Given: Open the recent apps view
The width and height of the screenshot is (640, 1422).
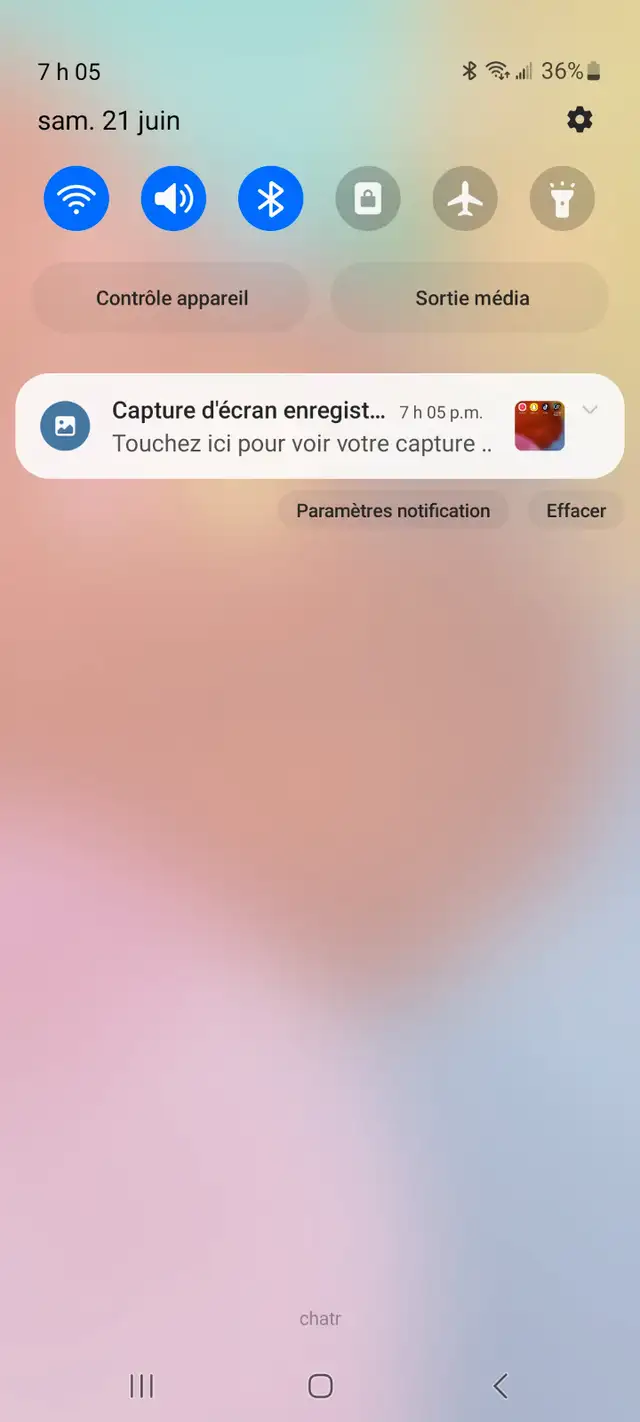Looking at the screenshot, I should click(142, 1385).
